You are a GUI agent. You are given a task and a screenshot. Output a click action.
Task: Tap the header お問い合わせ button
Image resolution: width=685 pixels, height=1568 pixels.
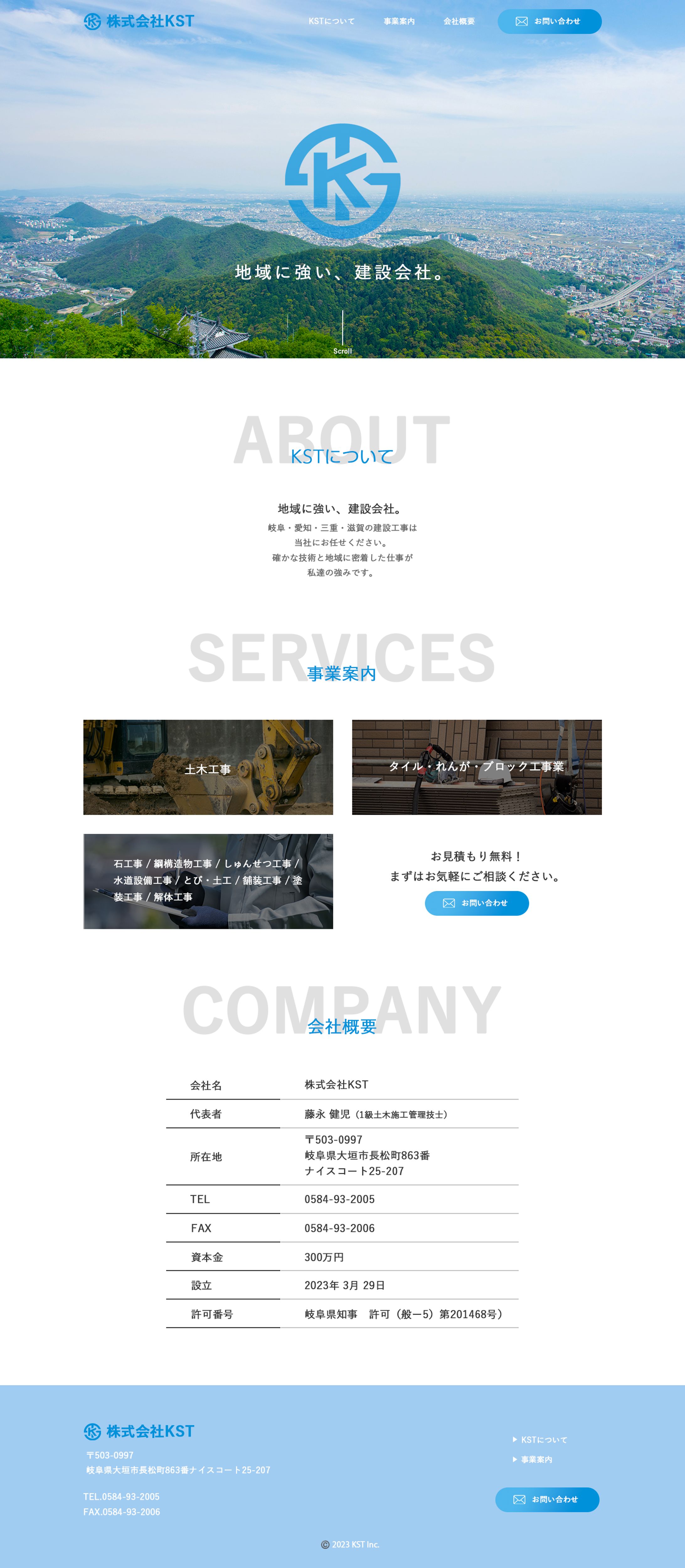(549, 21)
